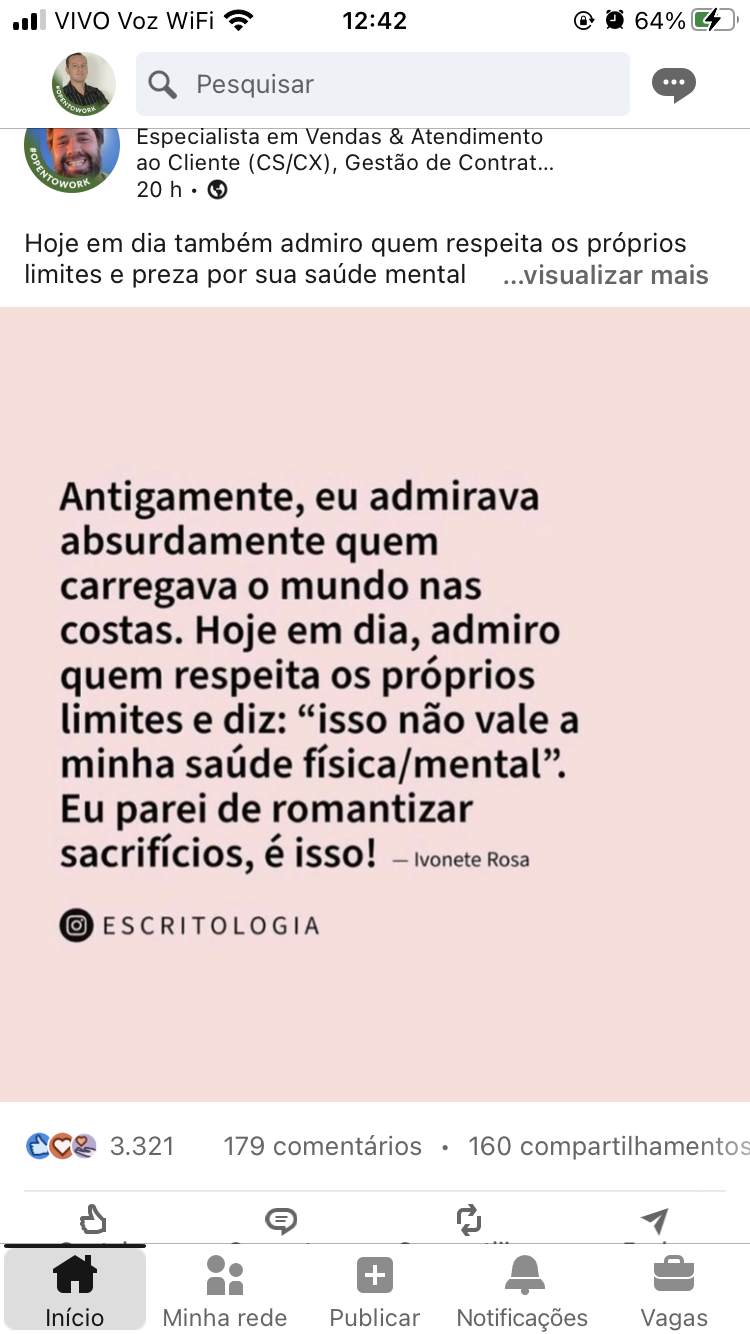Open the Escritologia quote image
The width and height of the screenshot is (750, 1334).
(x=375, y=704)
